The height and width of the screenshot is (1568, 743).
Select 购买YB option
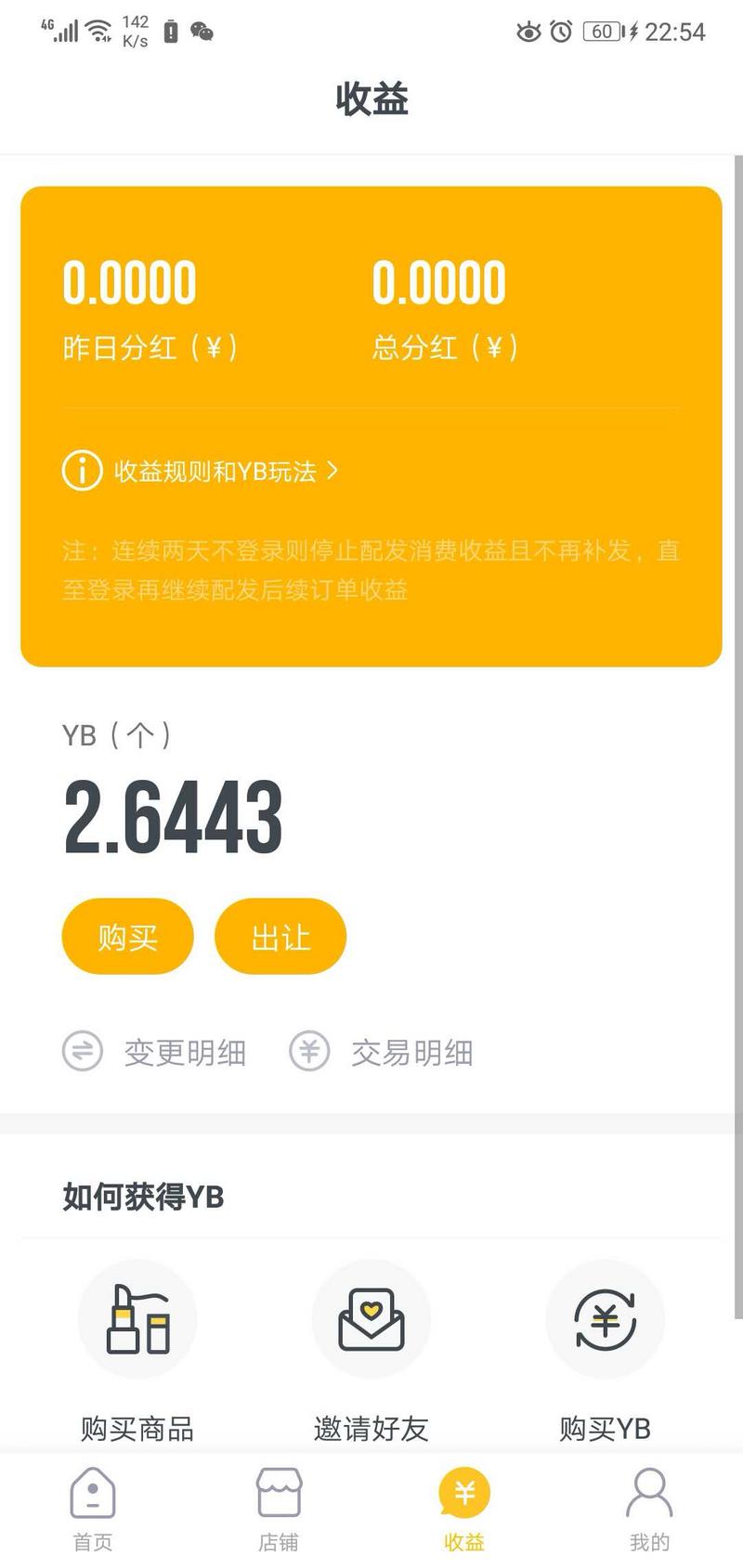tap(606, 1348)
